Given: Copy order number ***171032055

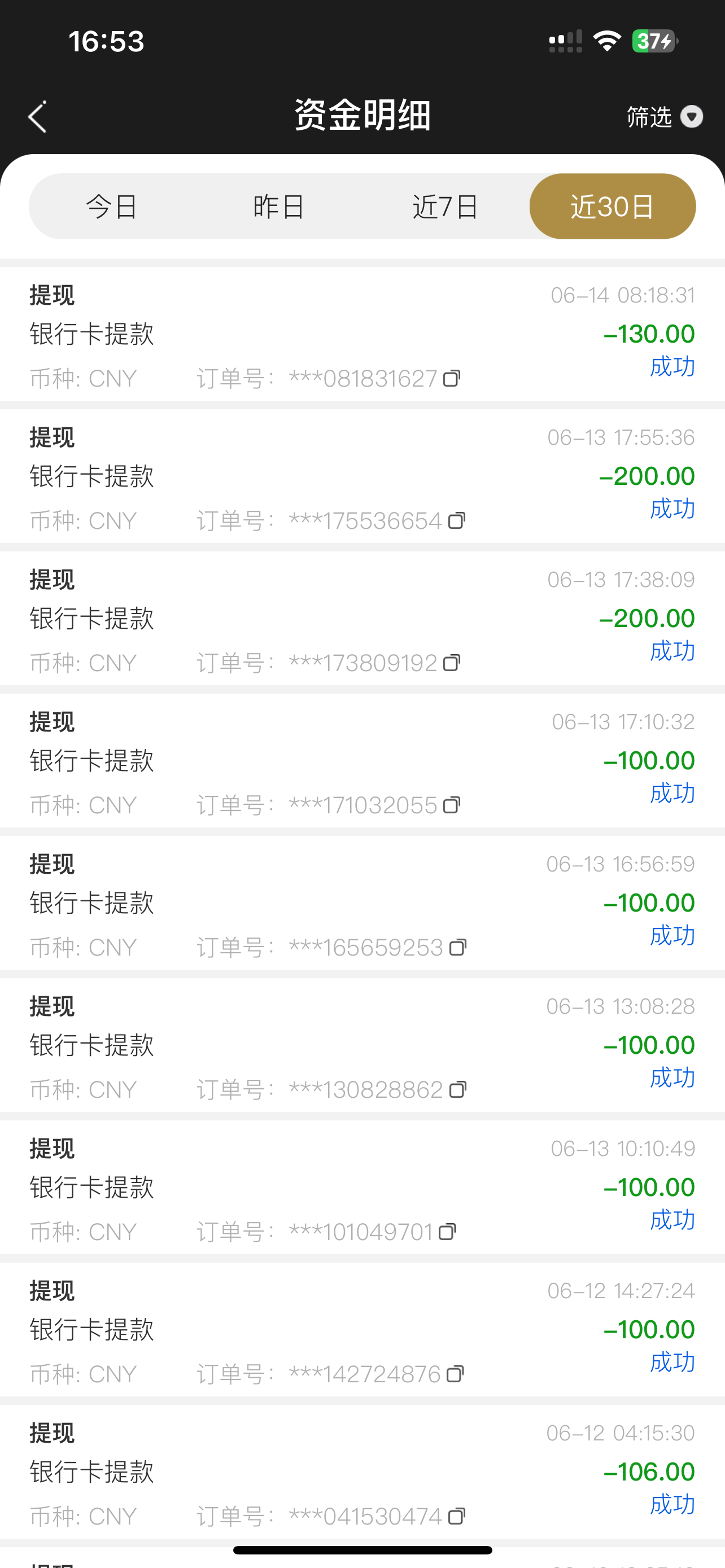Looking at the screenshot, I should click(x=452, y=805).
